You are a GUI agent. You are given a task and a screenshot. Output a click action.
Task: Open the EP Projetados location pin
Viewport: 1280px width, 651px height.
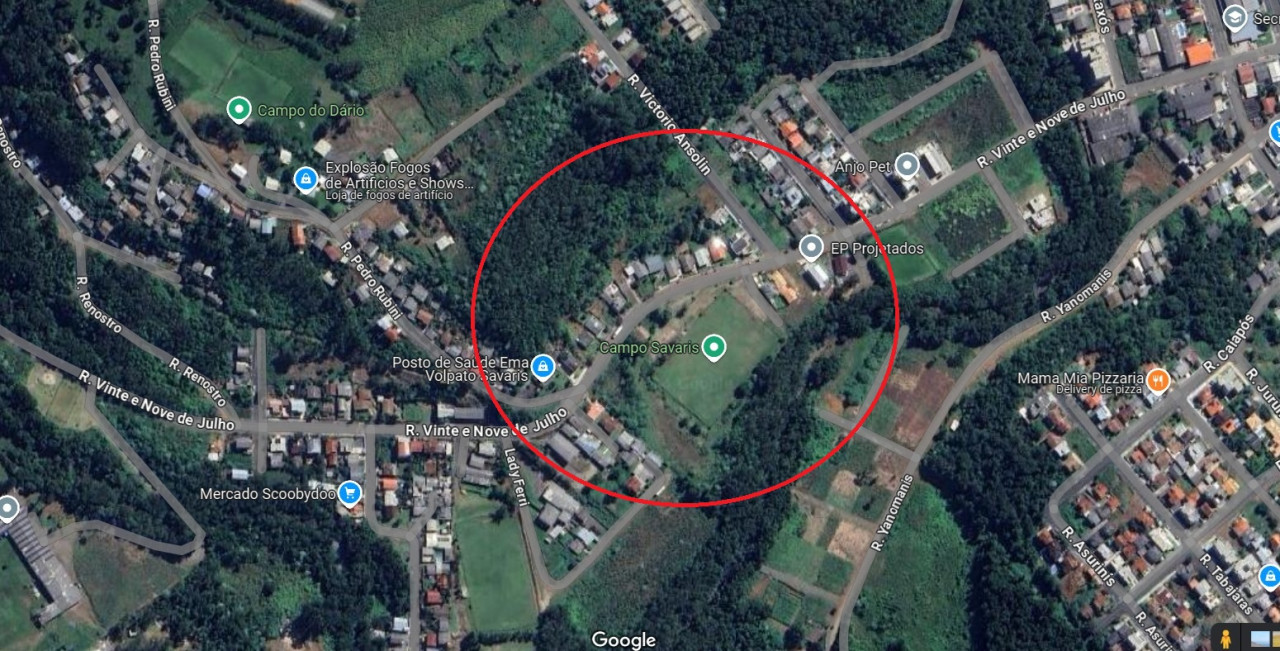coord(811,247)
